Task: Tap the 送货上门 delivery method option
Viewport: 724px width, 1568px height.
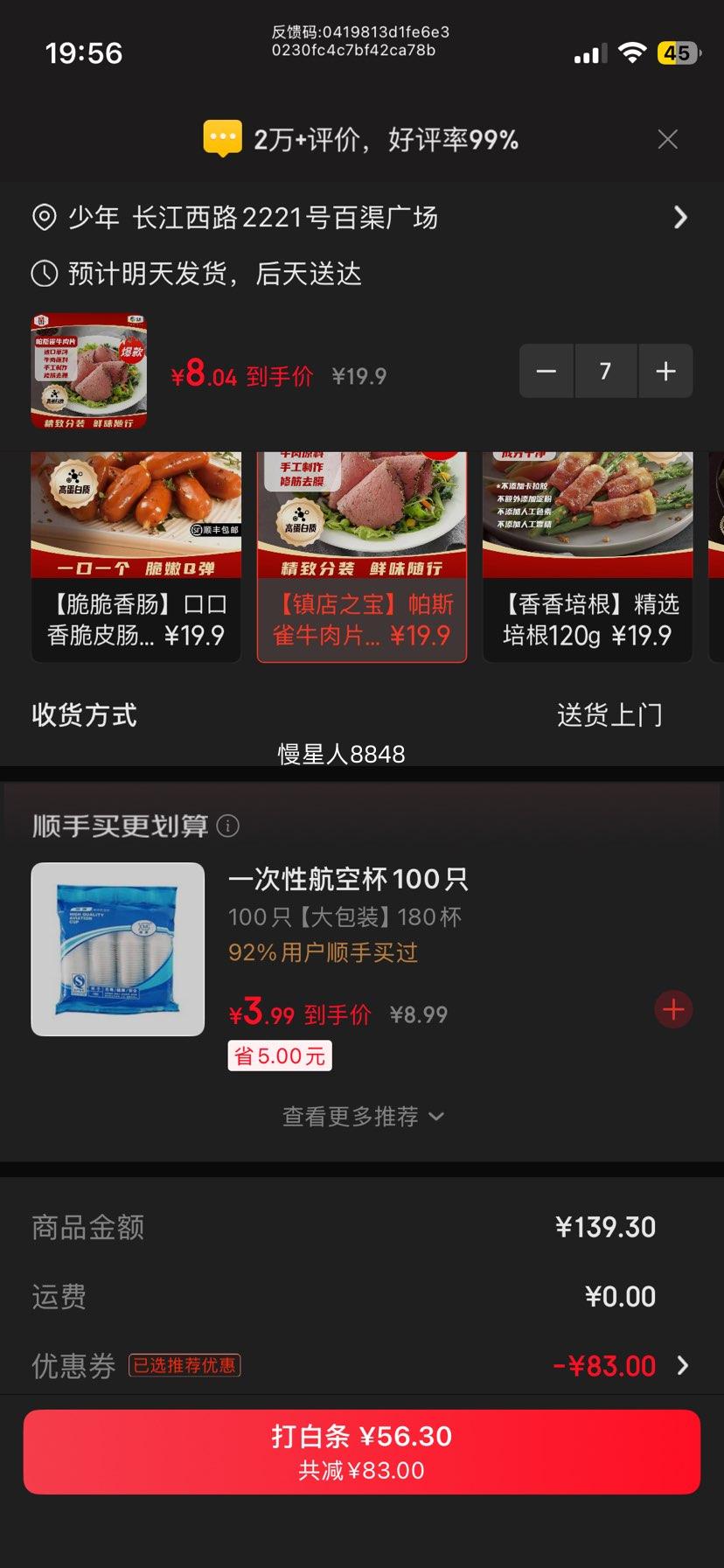Action: click(610, 715)
